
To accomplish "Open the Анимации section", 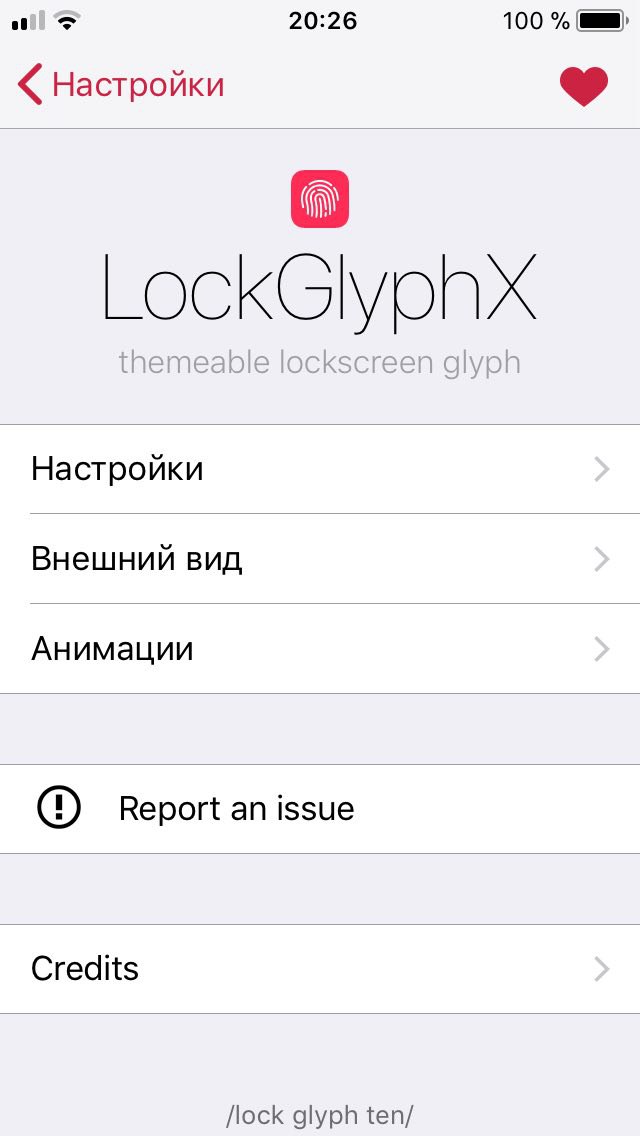I will point(320,649).
